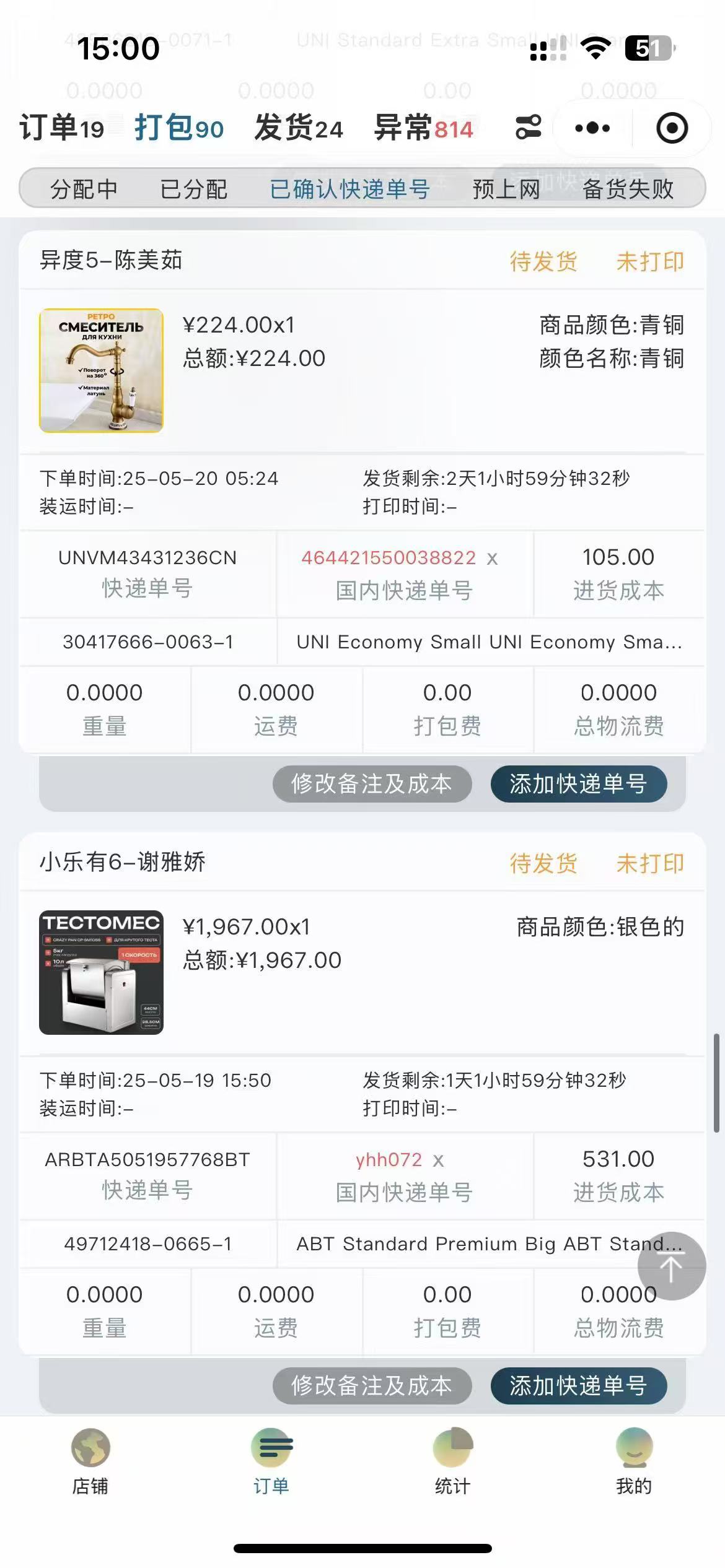Remove domestic tracking number yhh072

pyautogui.click(x=438, y=1161)
